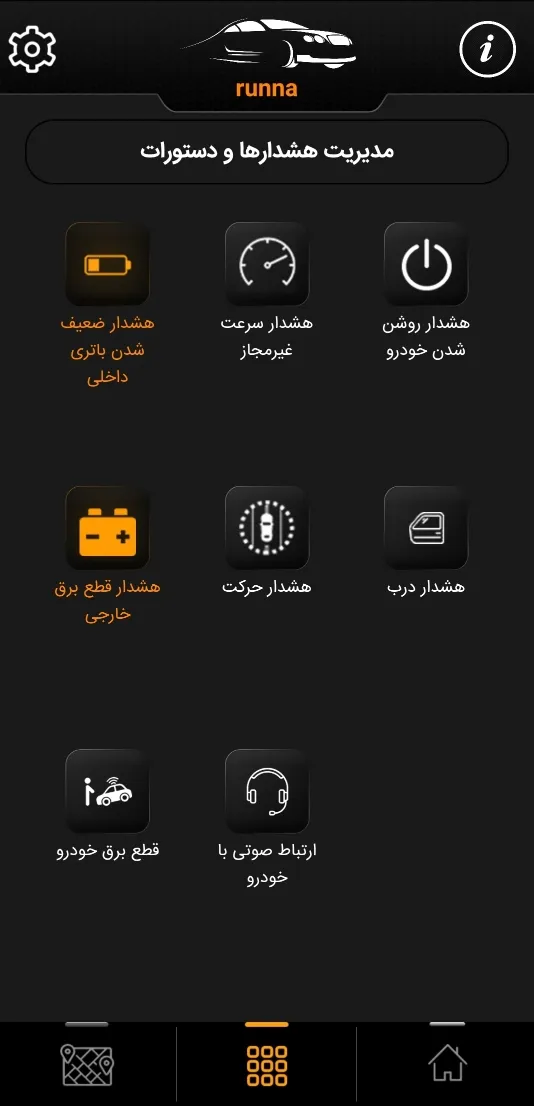Select the door alert
Viewport: 534px width, 1106px height.
pyautogui.click(x=426, y=528)
